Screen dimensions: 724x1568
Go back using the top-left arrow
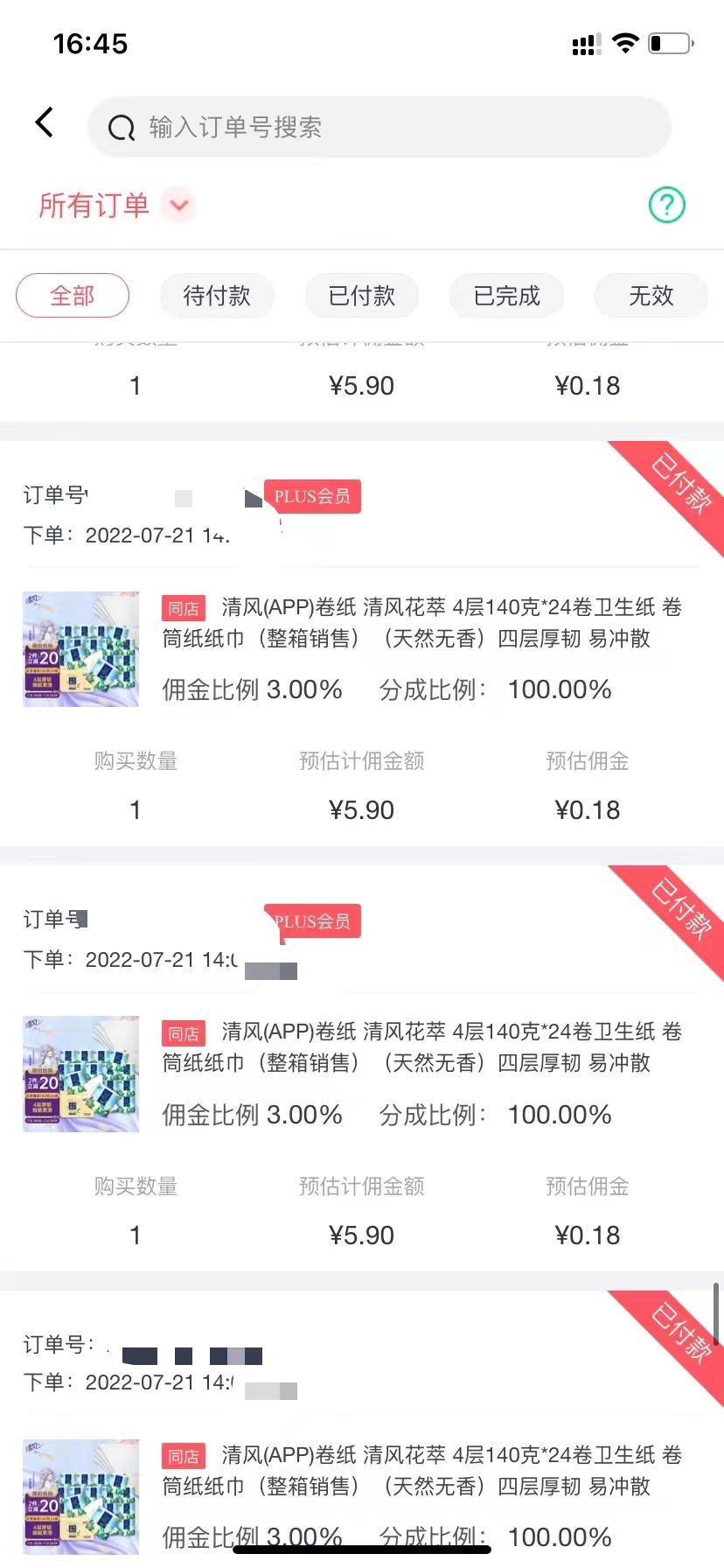[45, 123]
